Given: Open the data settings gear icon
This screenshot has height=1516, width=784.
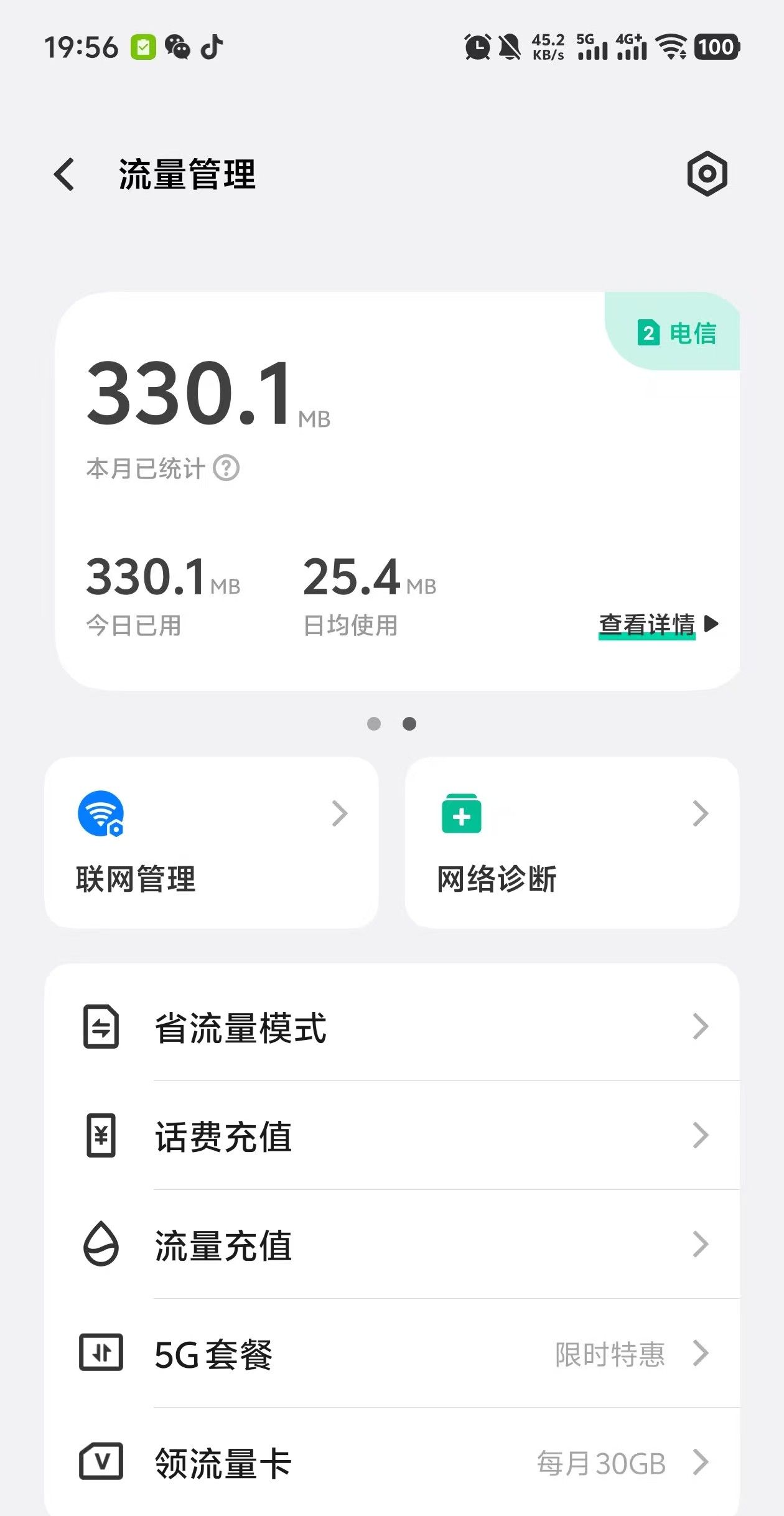Looking at the screenshot, I should click(706, 175).
